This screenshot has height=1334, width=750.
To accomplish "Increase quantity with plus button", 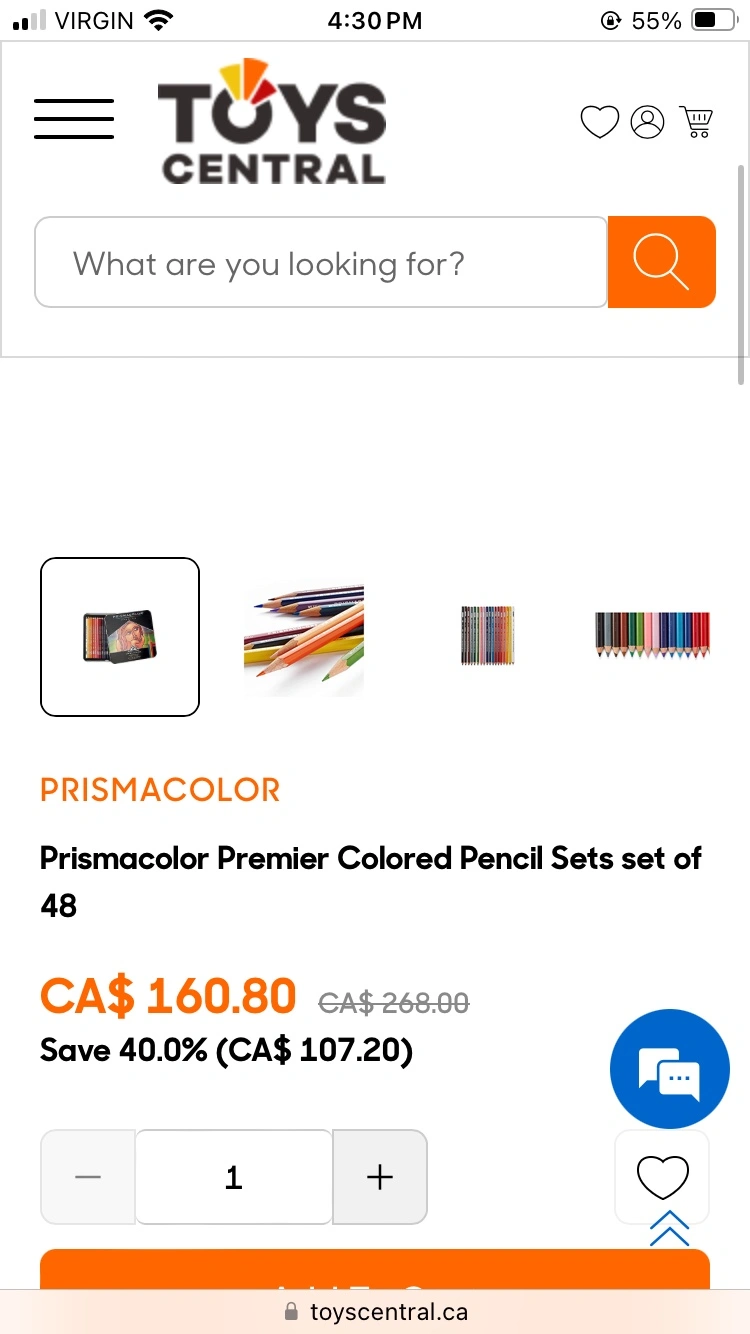I will pyautogui.click(x=380, y=1177).
